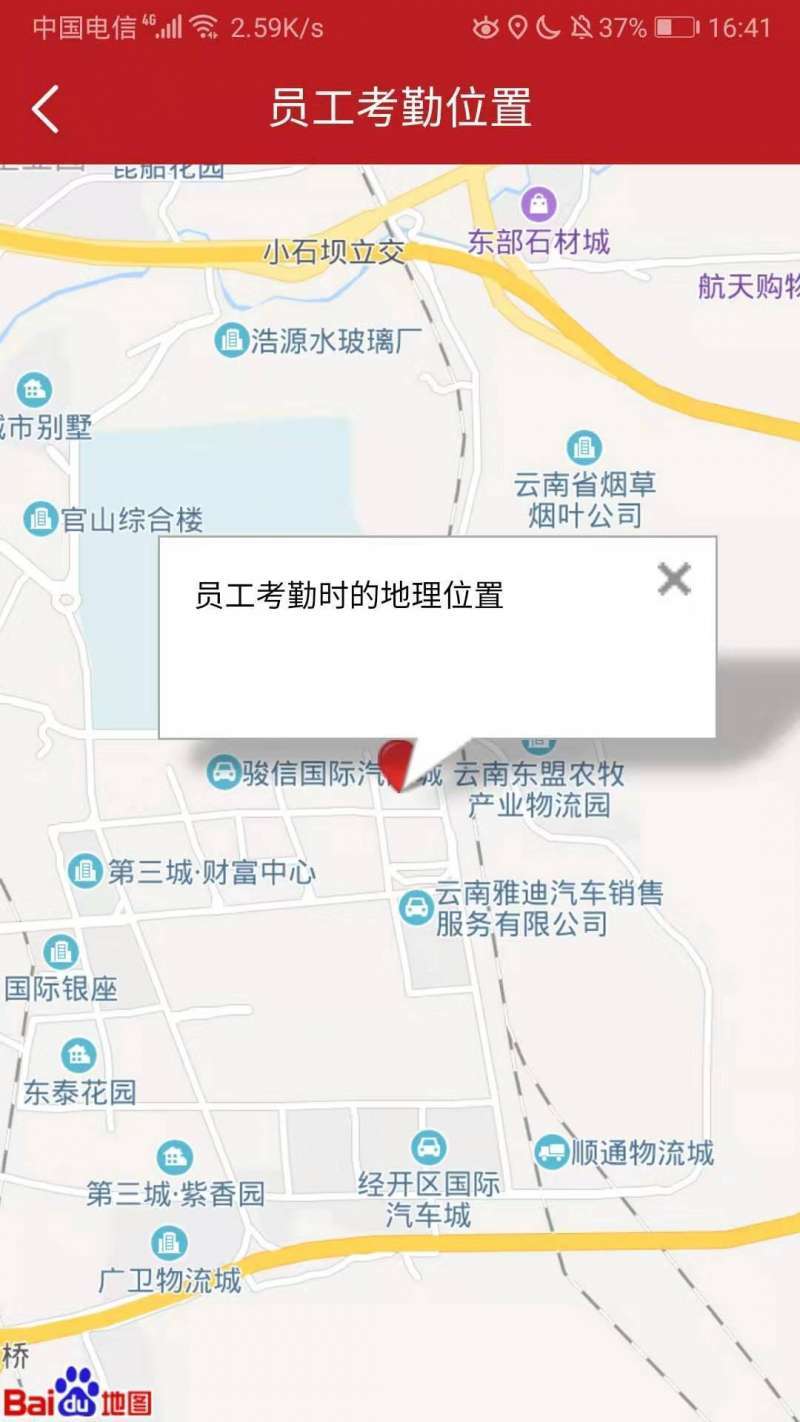Image resolution: width=800 pixels, height=1422 pixels.
Task: Select the 第三城·紫香园 garden marker
Action: (x=175, y=1157)
